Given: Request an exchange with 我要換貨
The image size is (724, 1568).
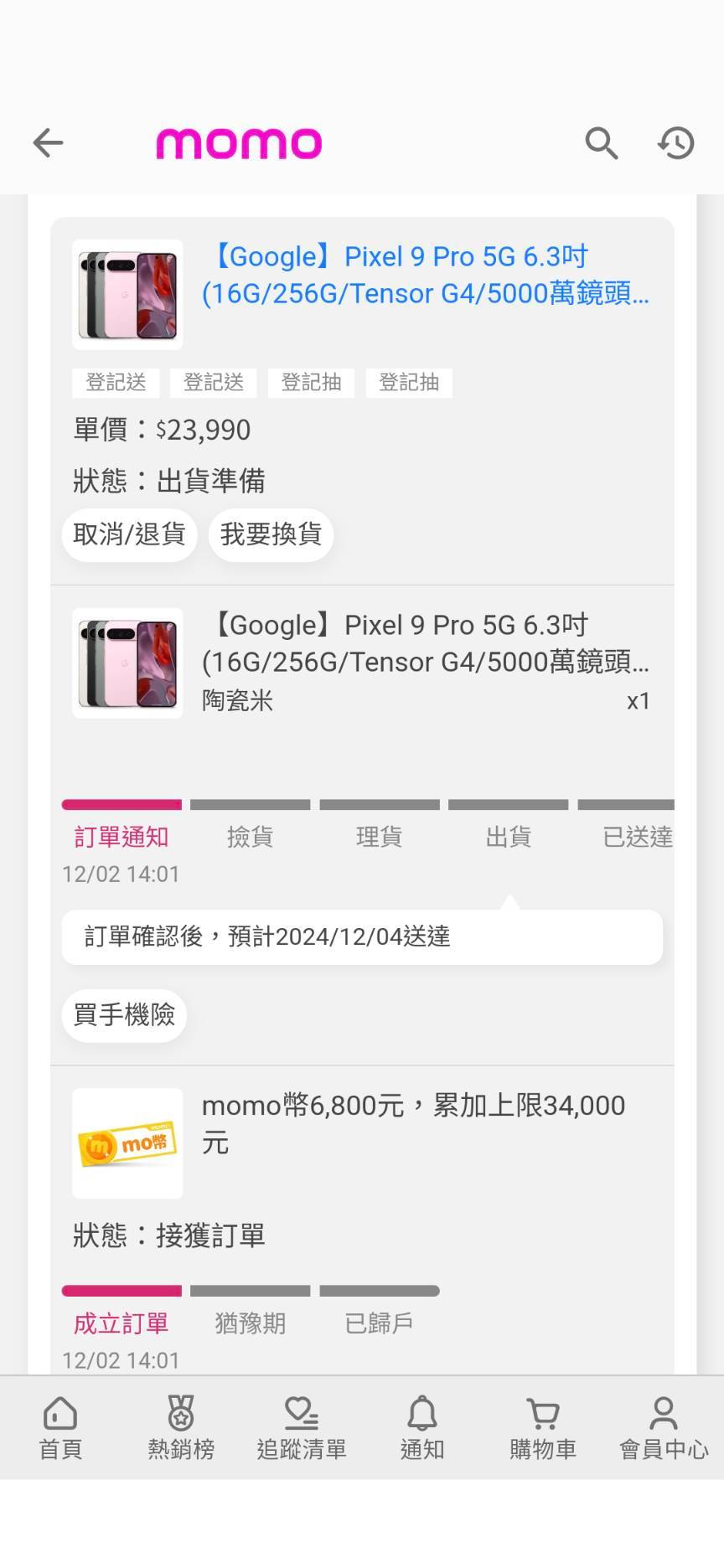Looking at the screenshot, I should click(271, 534).
